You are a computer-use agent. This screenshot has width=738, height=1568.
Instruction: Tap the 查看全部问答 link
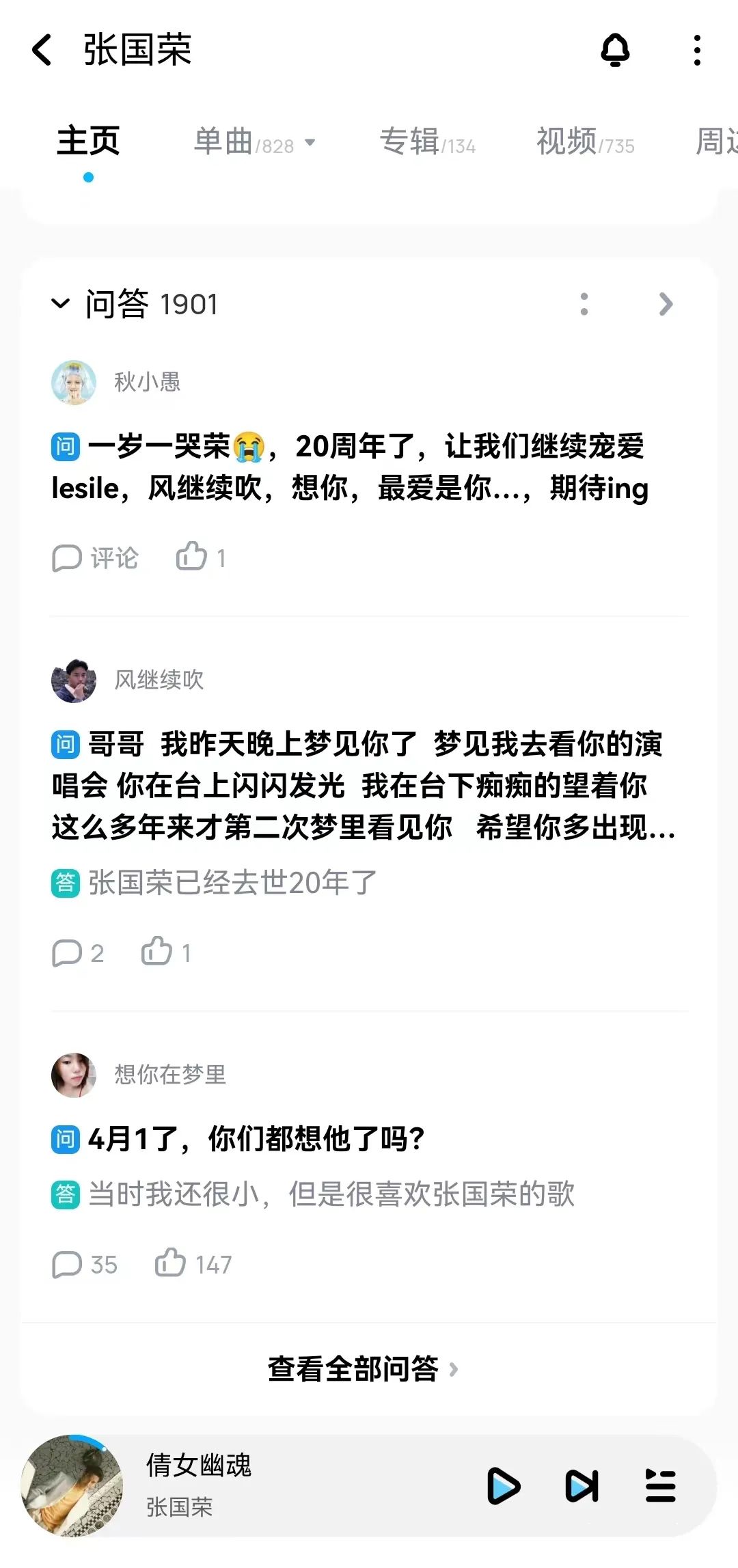point(361,1368)
